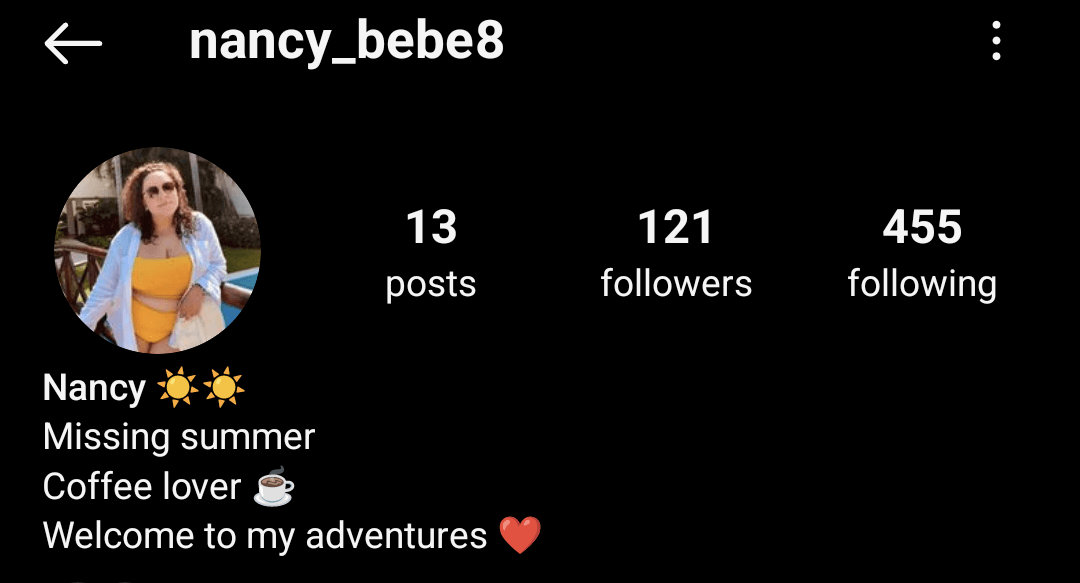View the 455 following list
Image resolution: width=1080 pixels, height=583 pixels.
tap(922, 254)
